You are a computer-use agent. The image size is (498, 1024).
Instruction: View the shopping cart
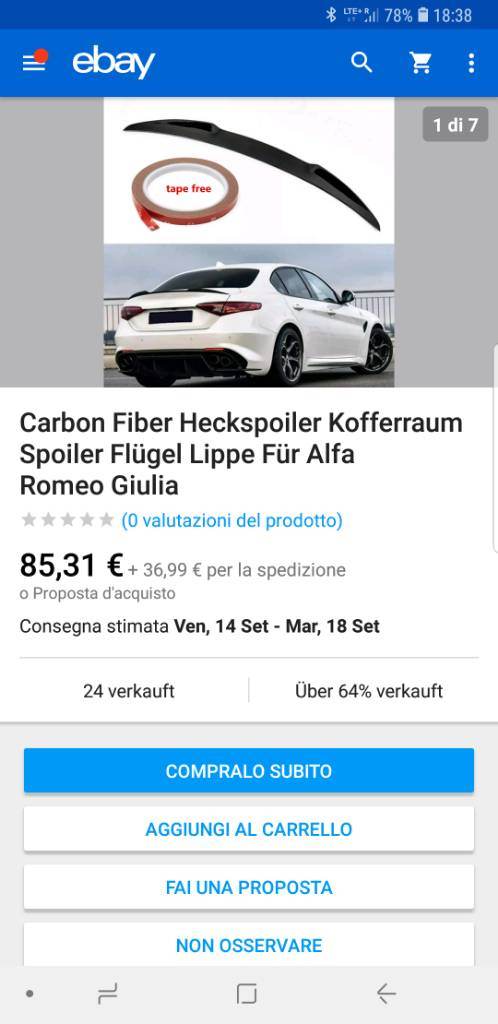coord(421,63)
